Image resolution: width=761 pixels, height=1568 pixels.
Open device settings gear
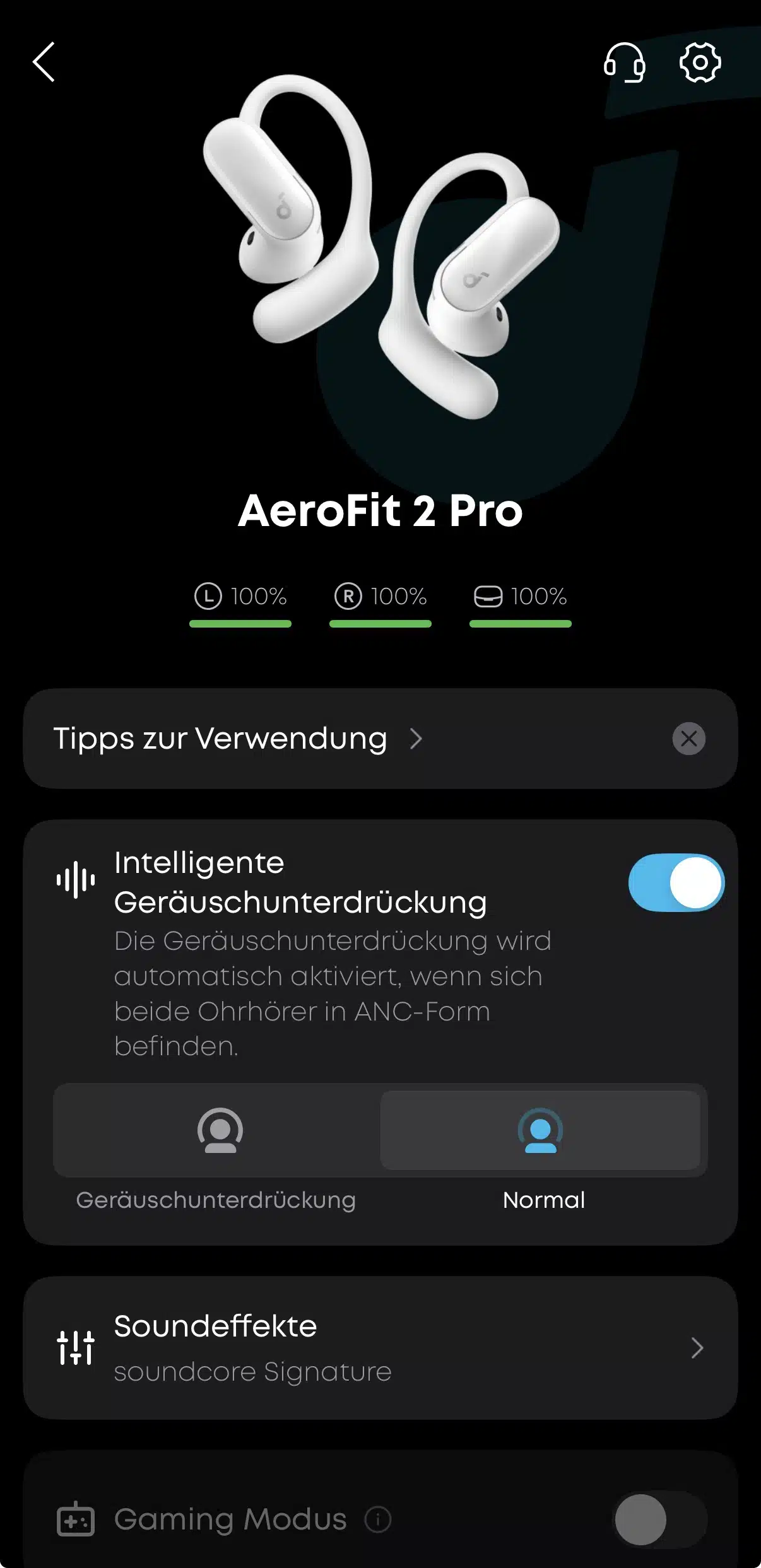tap(700, 62)
